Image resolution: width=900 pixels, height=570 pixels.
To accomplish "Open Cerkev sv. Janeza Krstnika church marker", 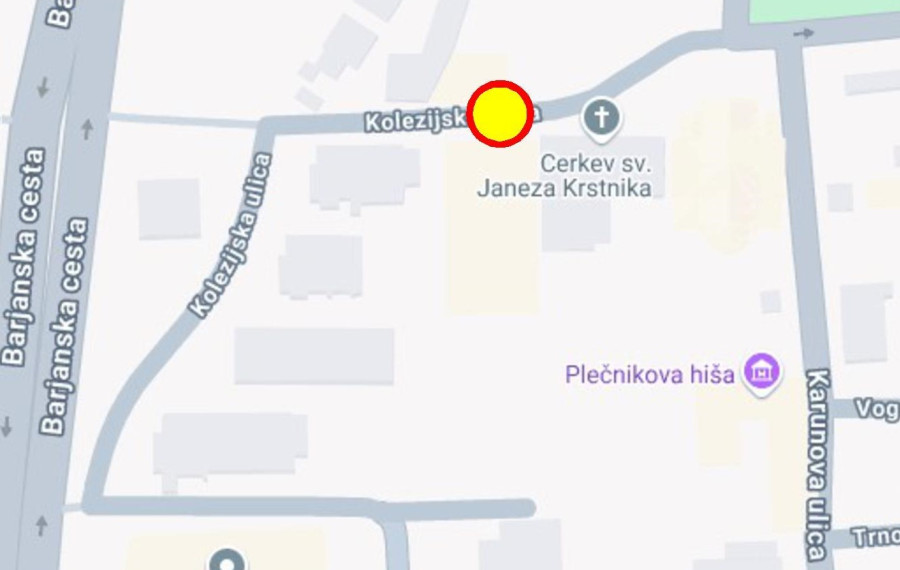I will click(x=601, y=118).
